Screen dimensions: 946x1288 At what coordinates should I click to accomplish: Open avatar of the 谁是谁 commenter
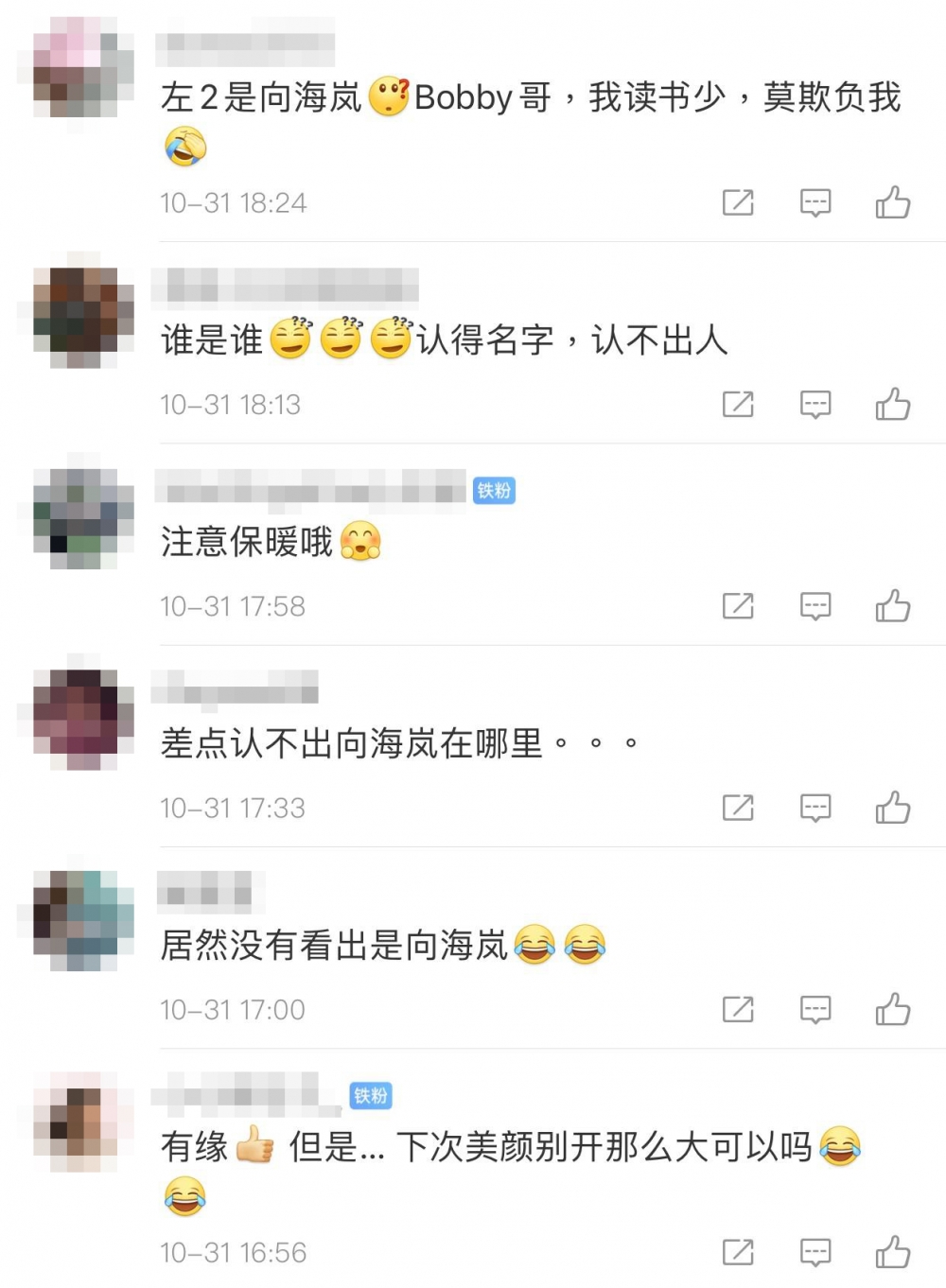click(83, 316)
